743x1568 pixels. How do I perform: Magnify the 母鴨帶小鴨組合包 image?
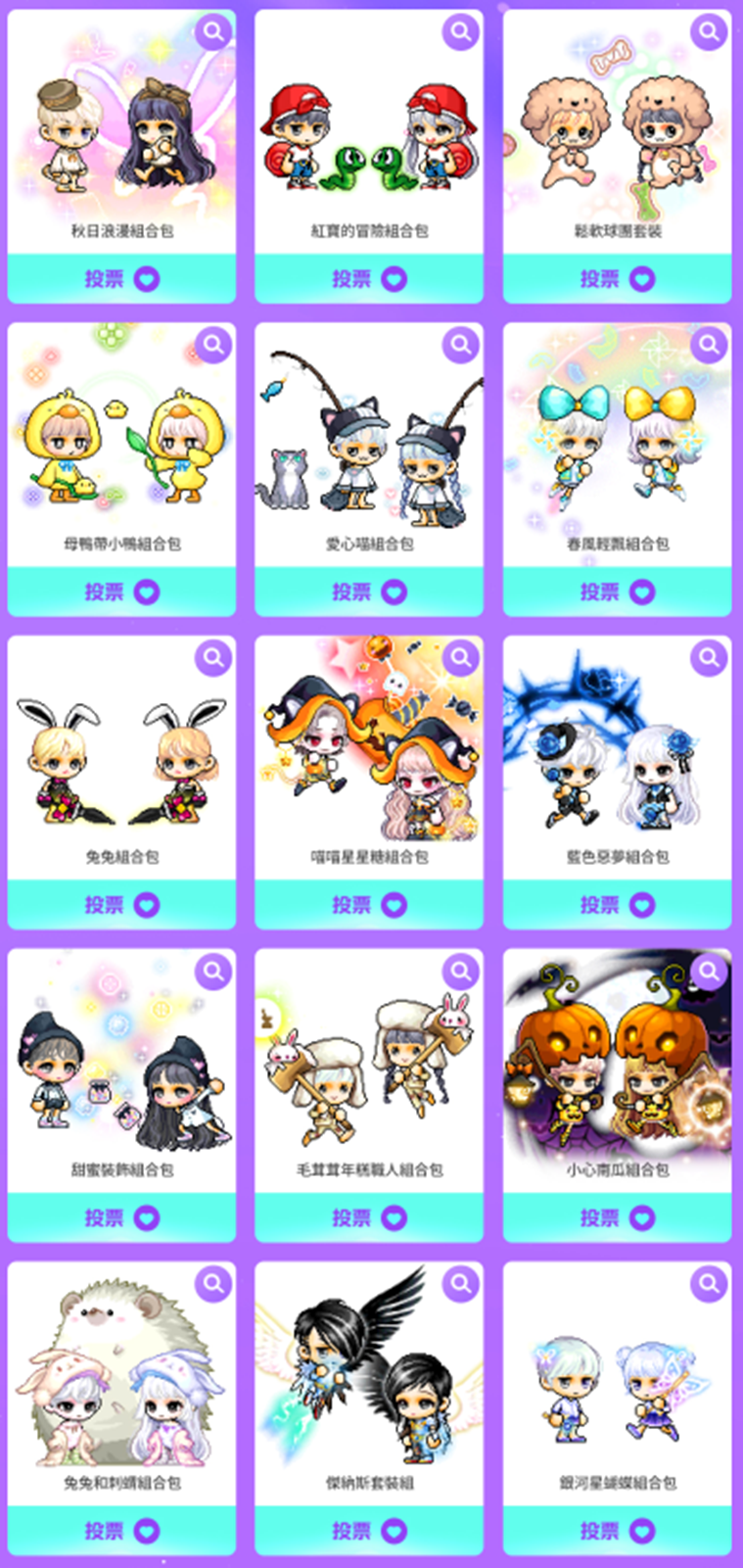212,345
